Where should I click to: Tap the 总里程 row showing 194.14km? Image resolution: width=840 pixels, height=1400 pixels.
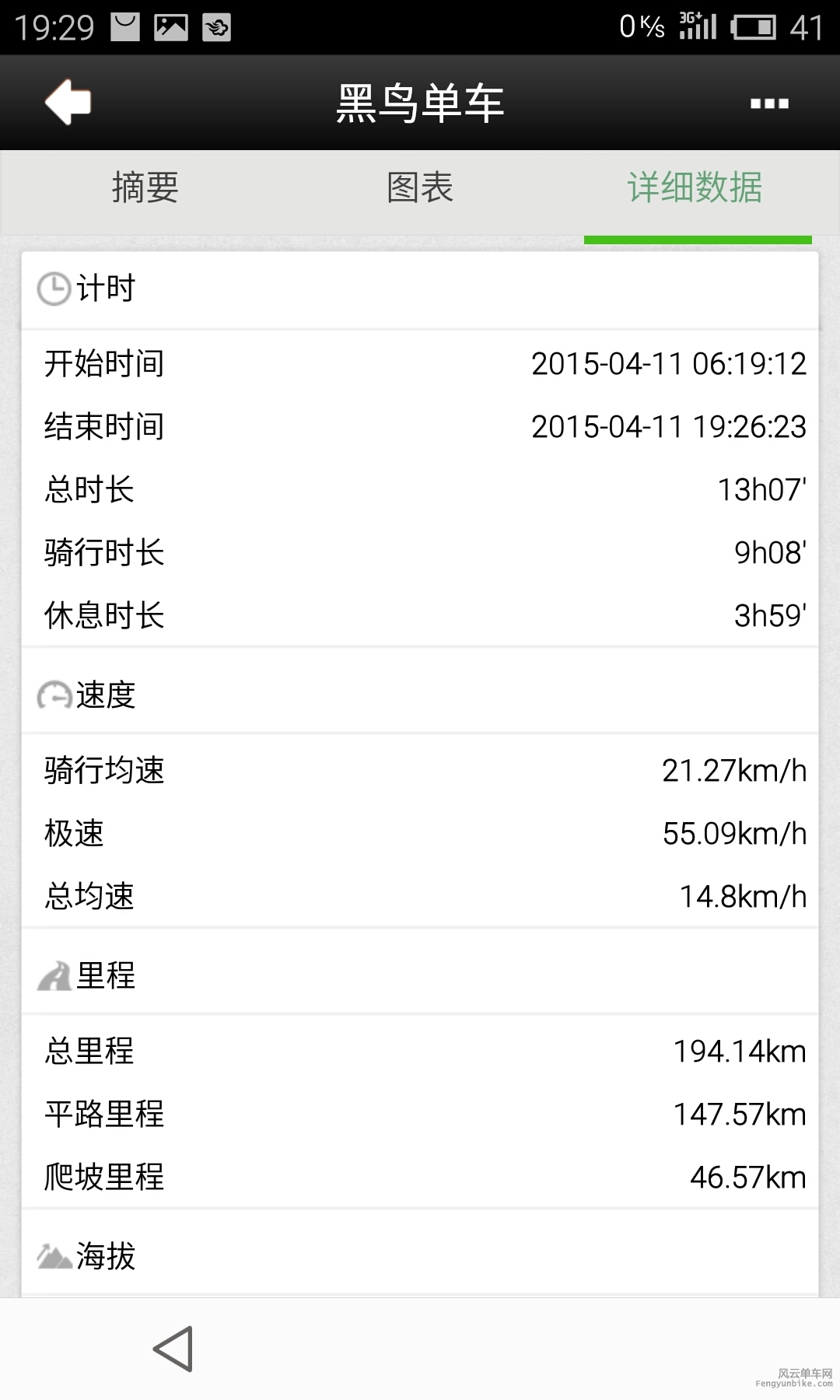[x=420, y=1051]
